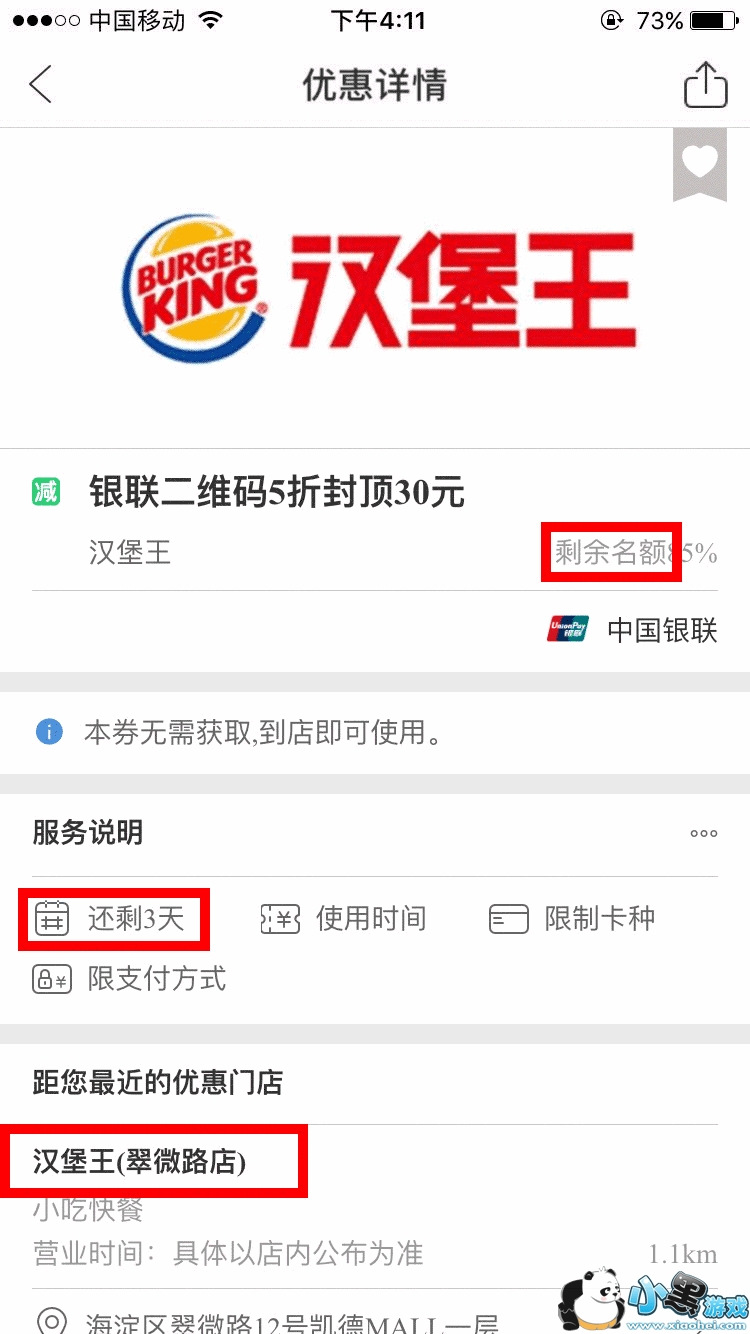View 使用时间 details
Image resolution: width=750 pixels, height=1334 pixels.
343,918
